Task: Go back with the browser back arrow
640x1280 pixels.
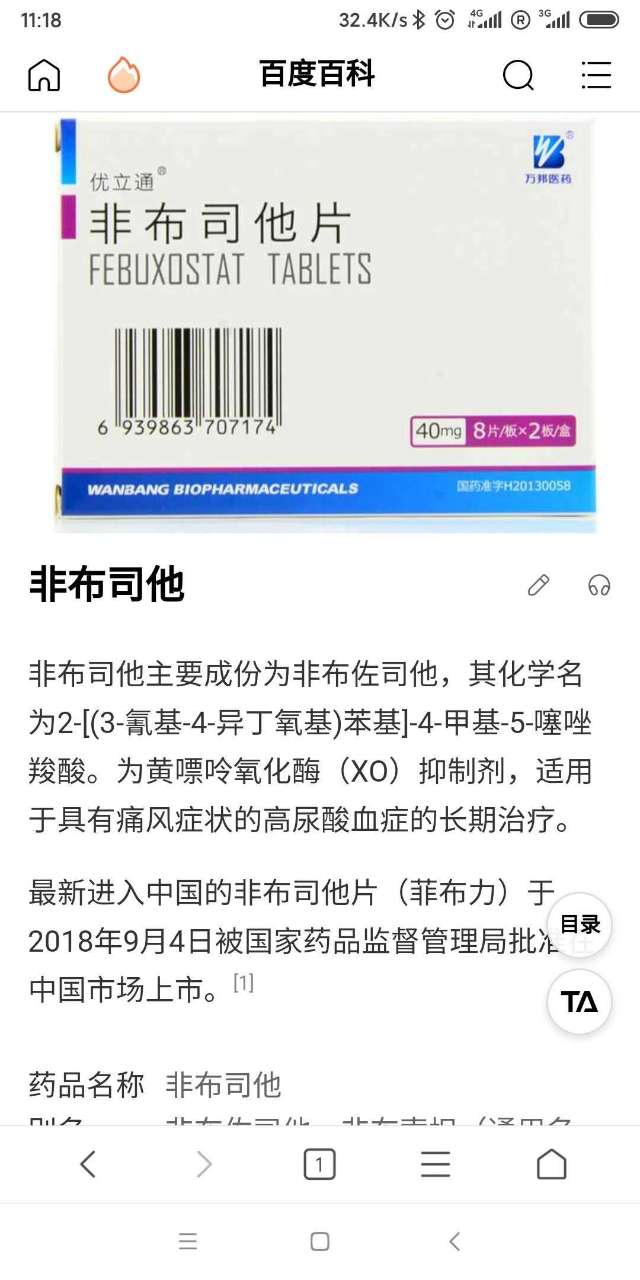Action: [88, 1163]
